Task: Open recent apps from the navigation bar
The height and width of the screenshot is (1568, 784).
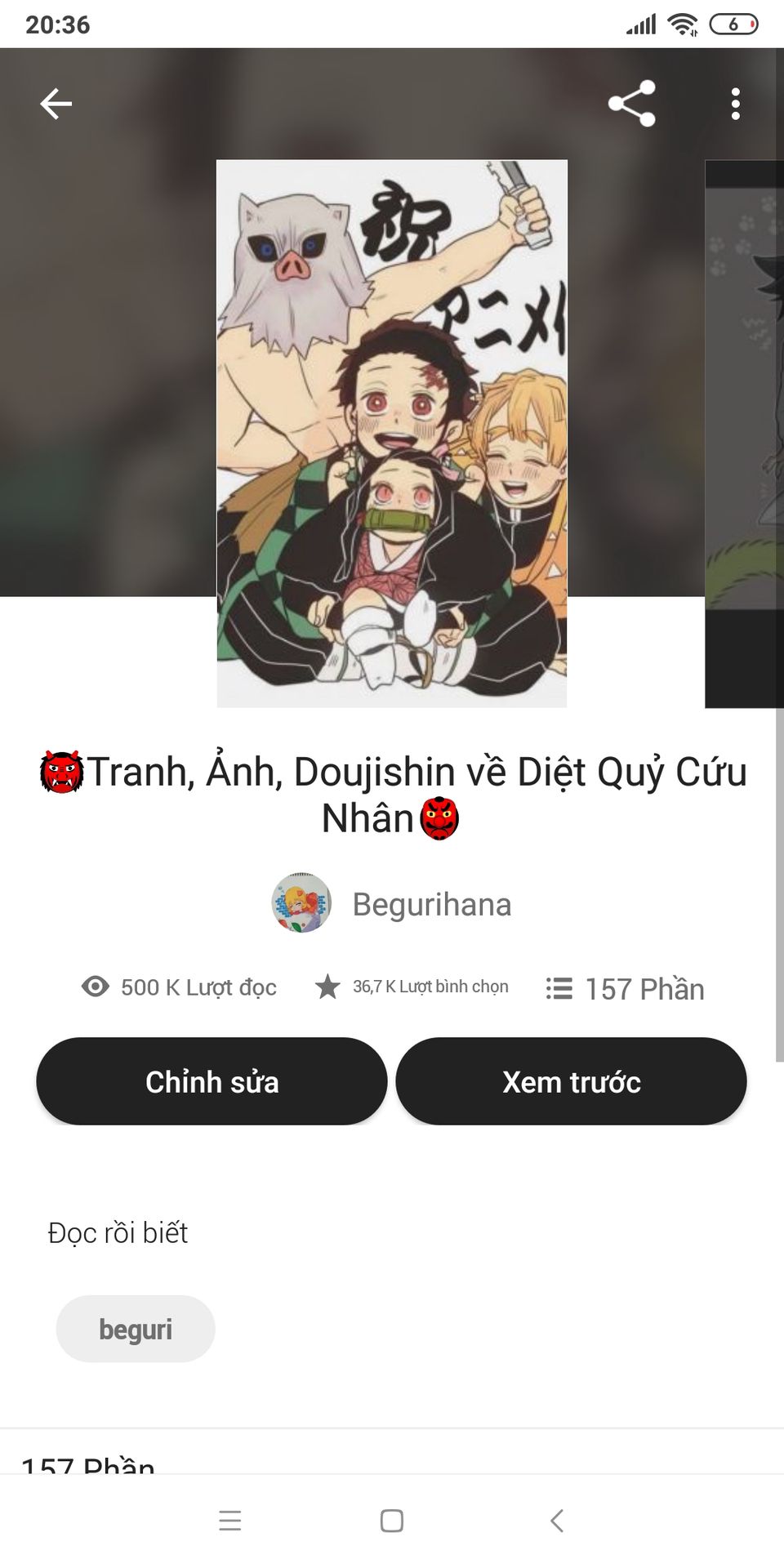Action: [230, 1521]
